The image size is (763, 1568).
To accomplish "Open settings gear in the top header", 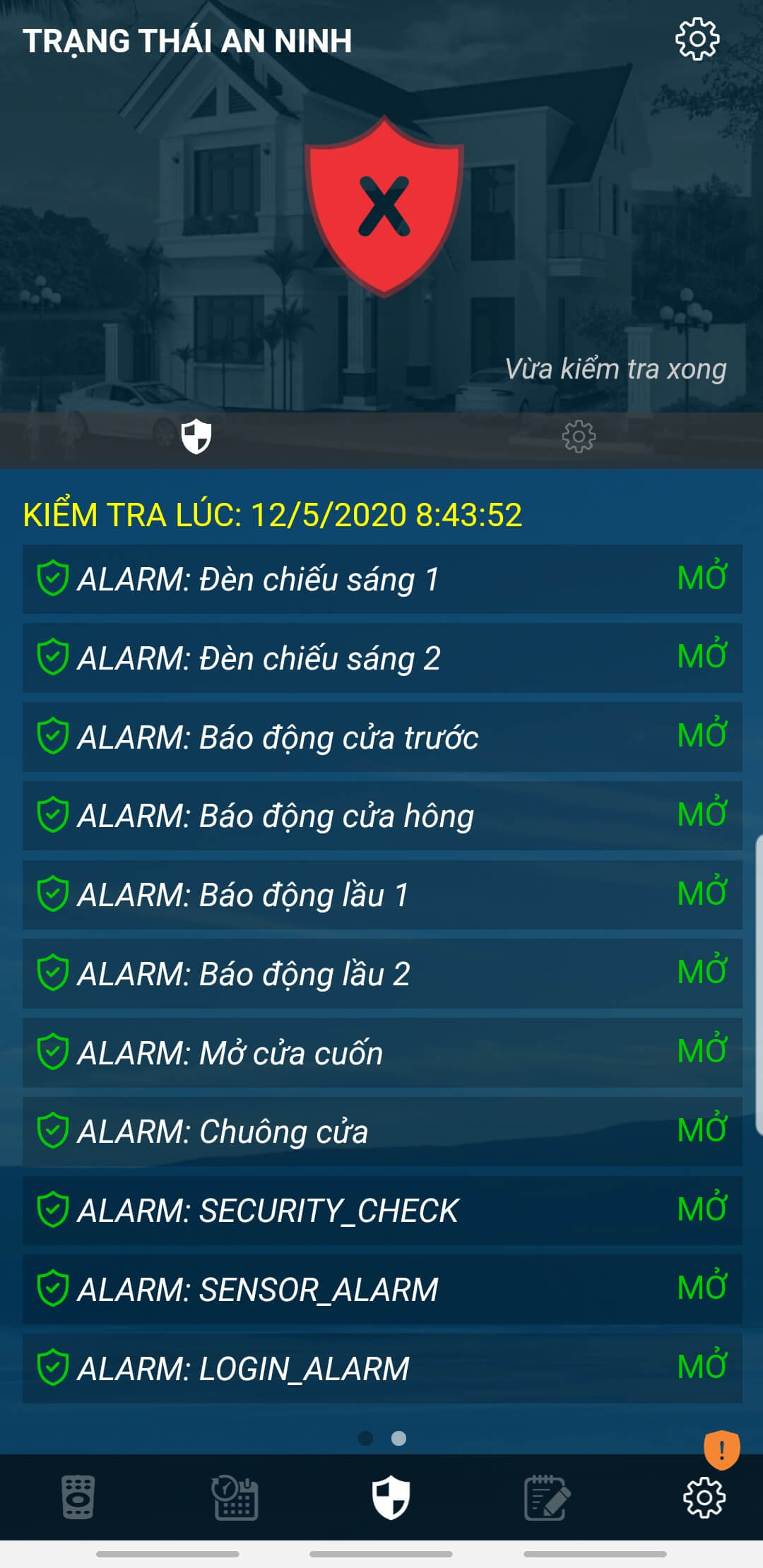I will pos(697,40).
